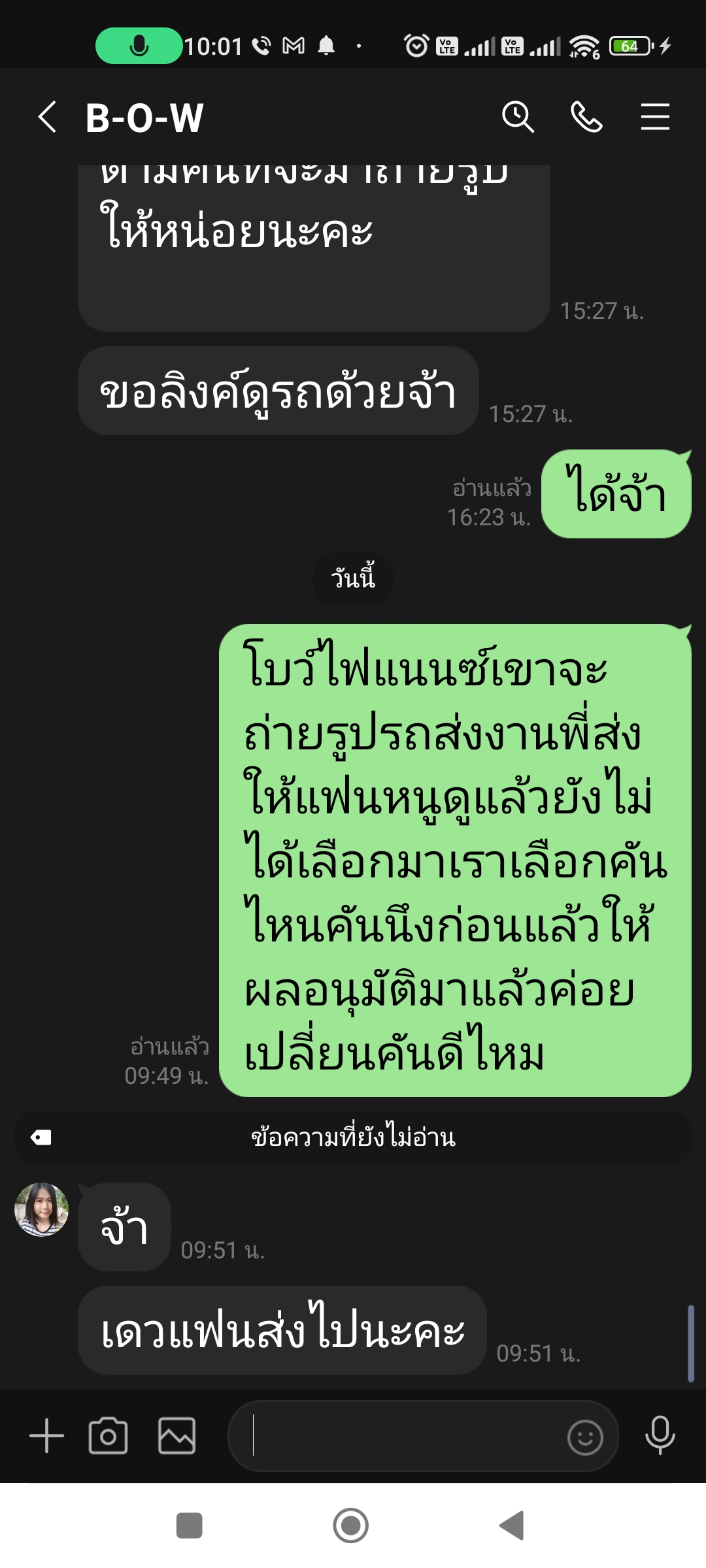Image resolution: width=706 pixels, height=1568 pixels.
Task: Record a voice message with the microphone
Action: click(x=660, y=1435)
